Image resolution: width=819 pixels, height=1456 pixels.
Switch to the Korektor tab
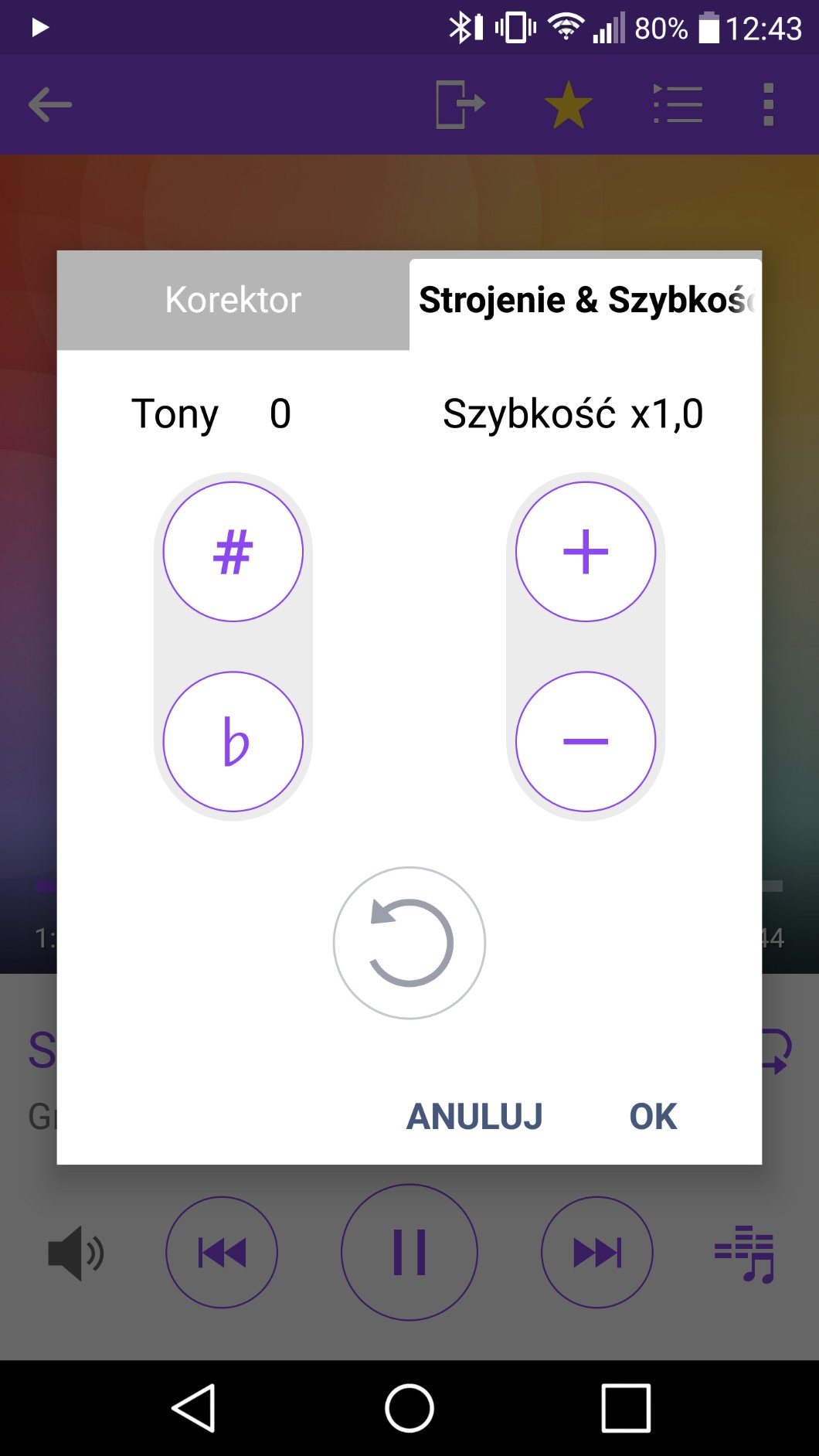(x=233, y=300)
